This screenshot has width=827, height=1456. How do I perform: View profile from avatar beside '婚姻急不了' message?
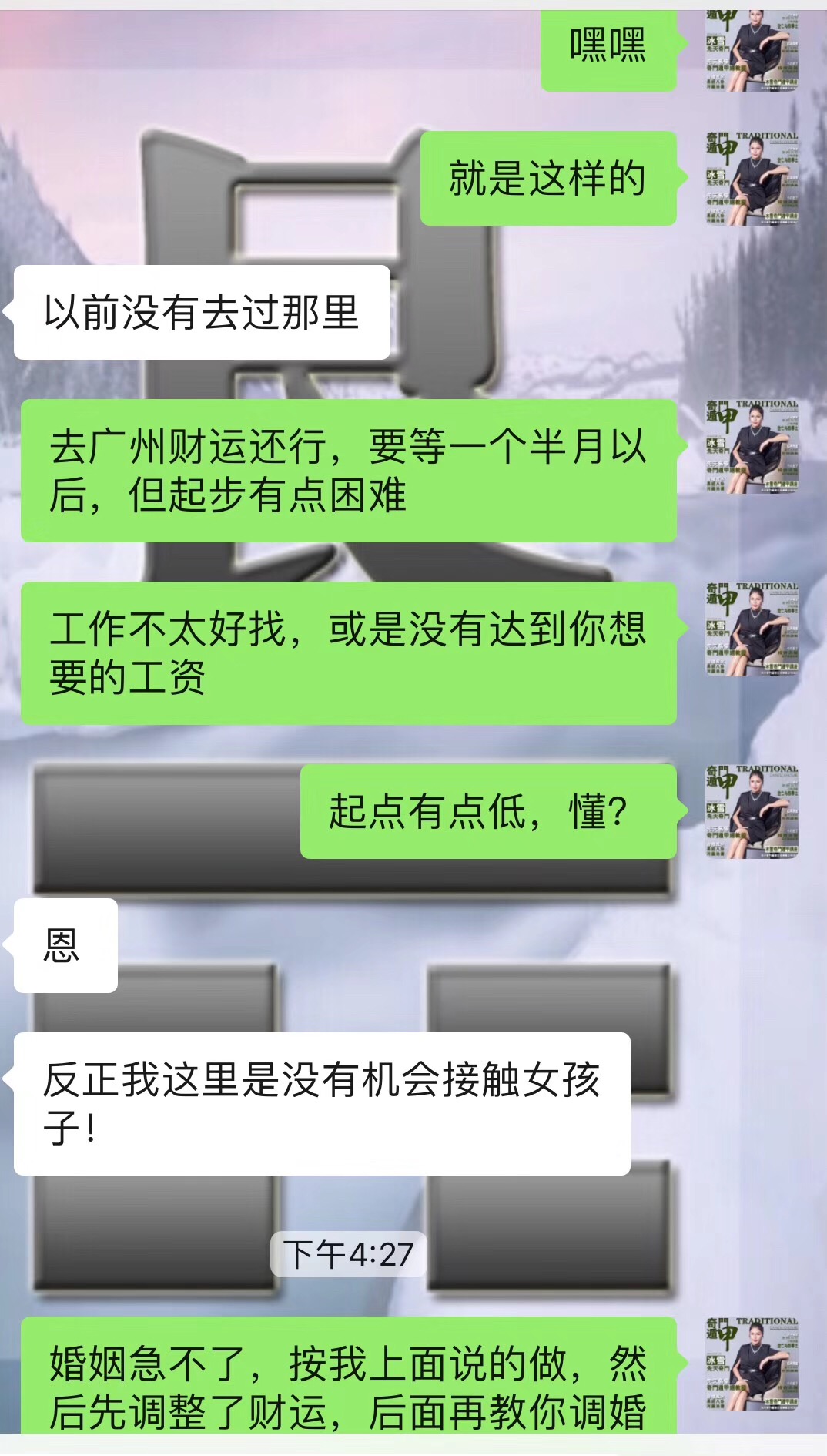[752, 1364]
